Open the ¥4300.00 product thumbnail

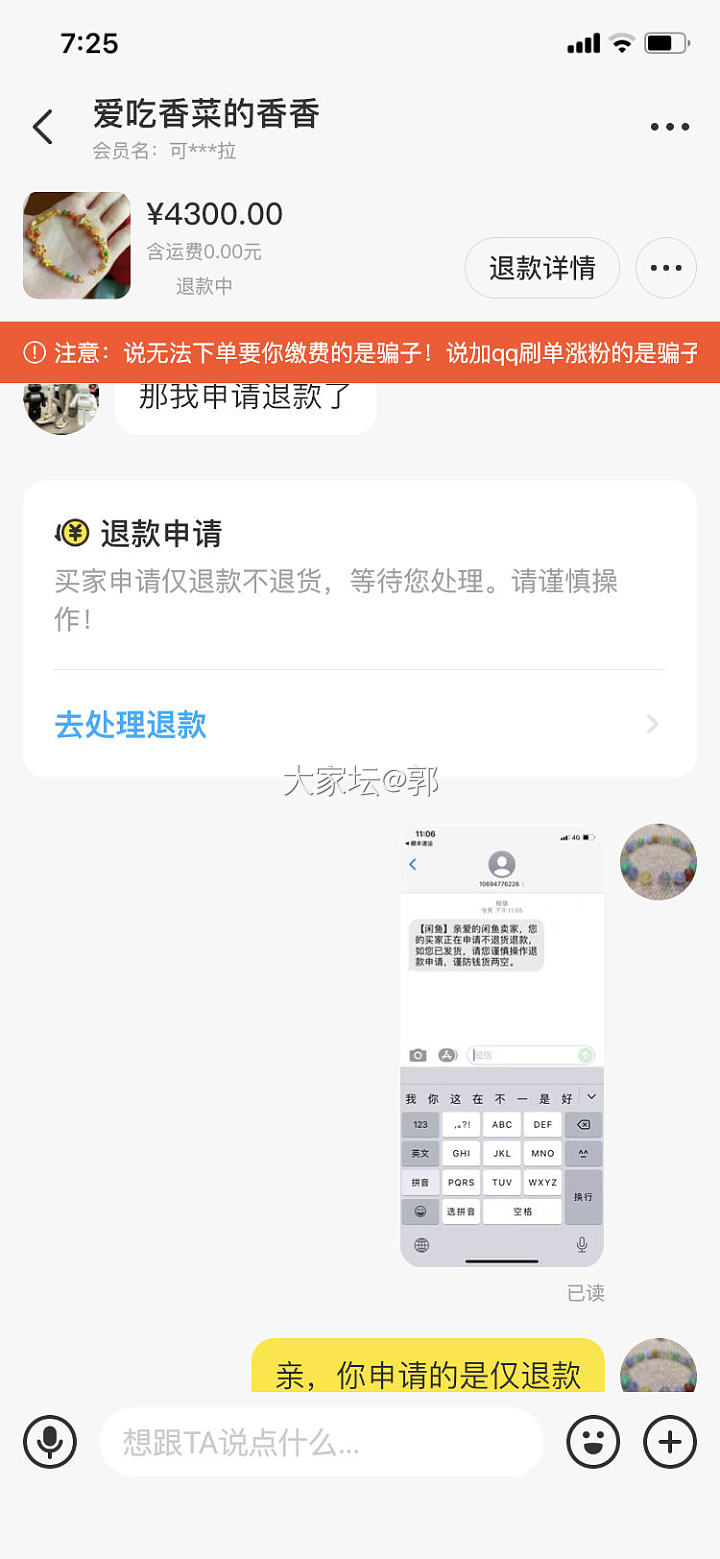coord(77,245)
